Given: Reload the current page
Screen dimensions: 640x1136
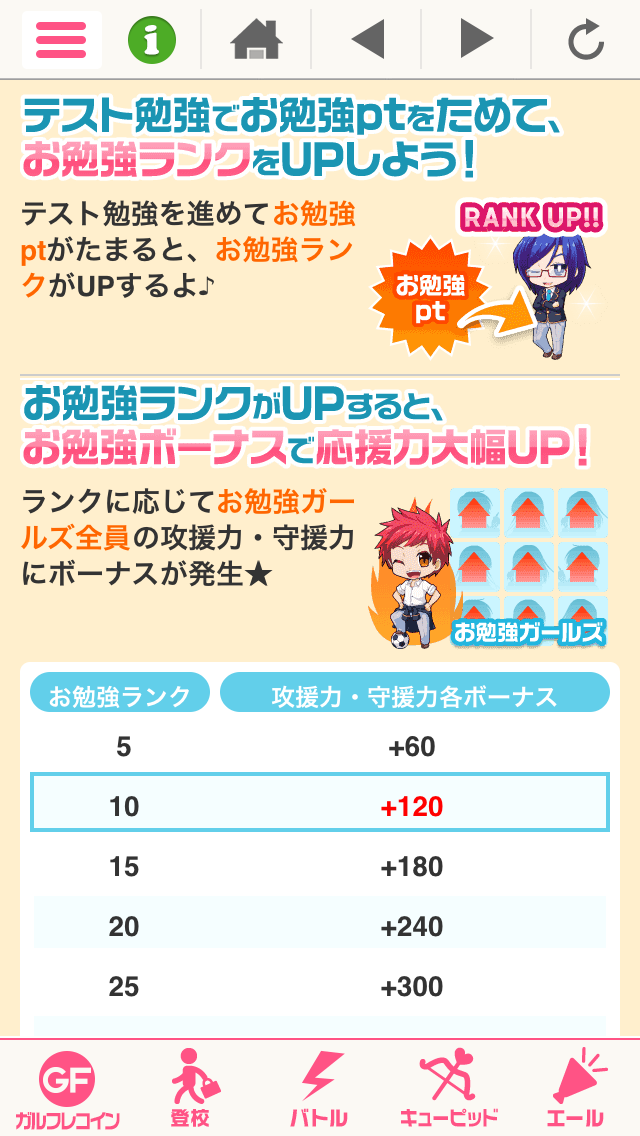Looking at the screenshot, I should pos(586,40).
